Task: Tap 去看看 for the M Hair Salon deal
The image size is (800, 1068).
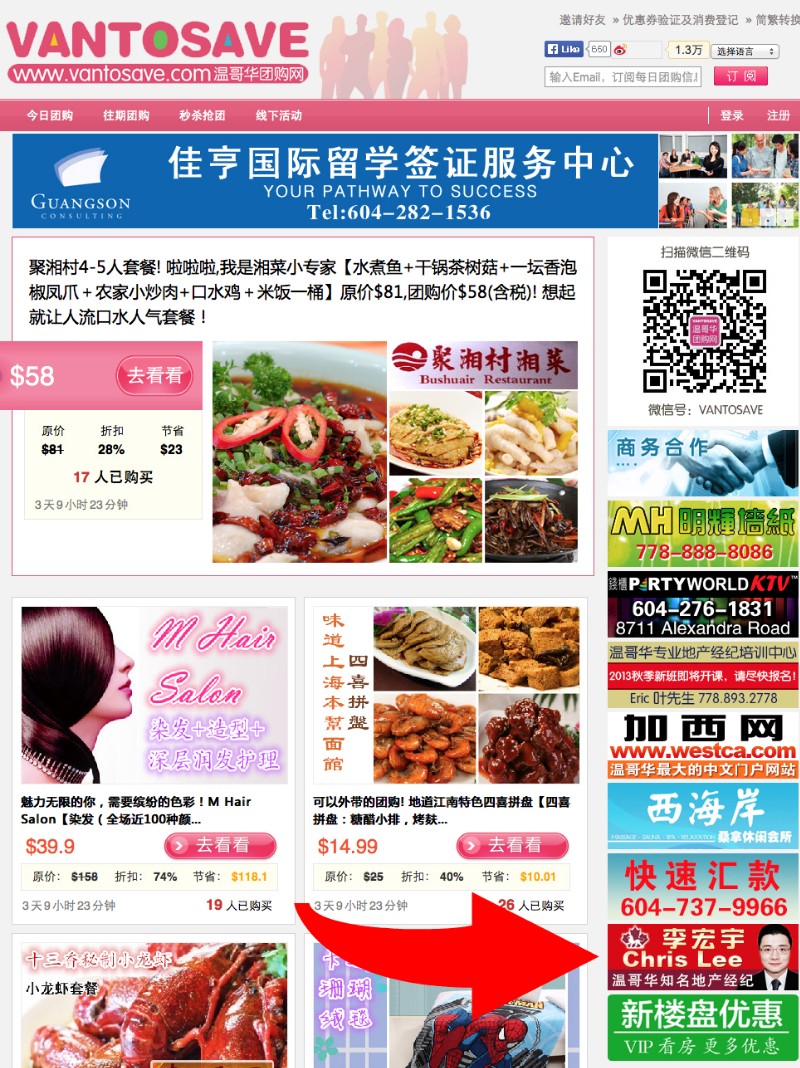Action: [220, 846]
